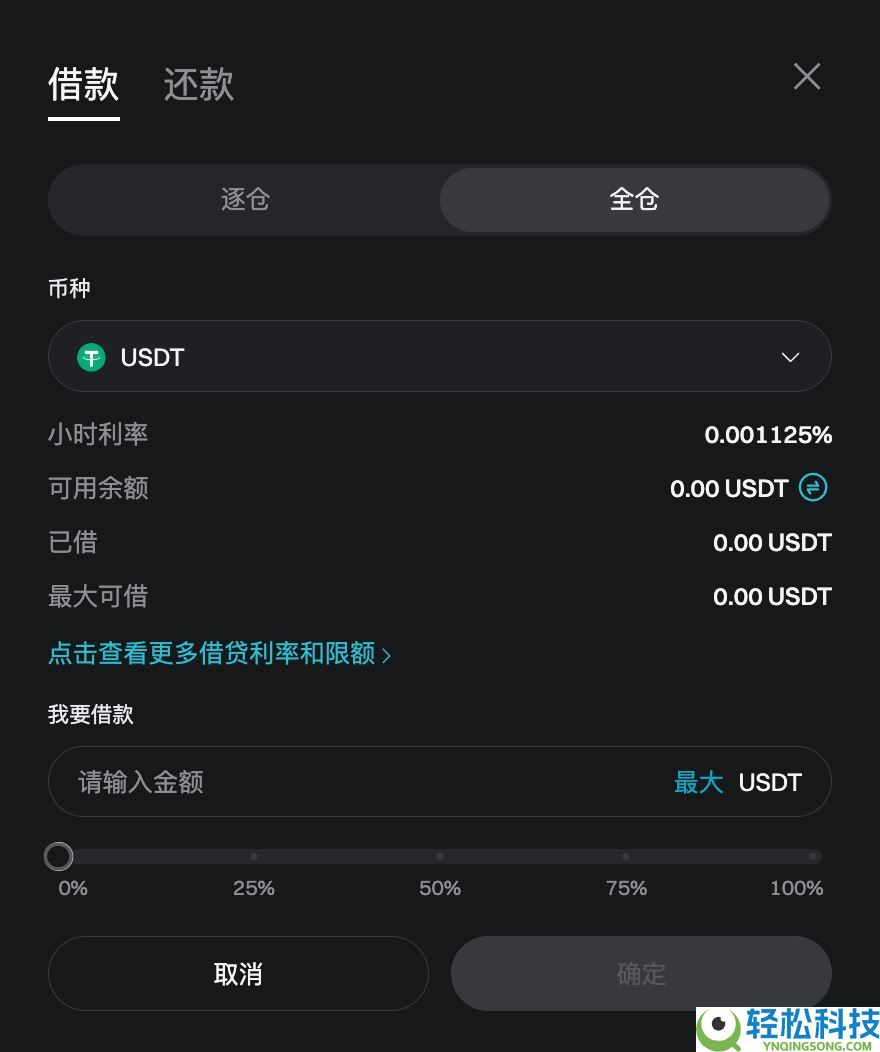Switch to 逐仓 isolated margin mode
This screenshot has width=880, height=1052.
[244, 200]
